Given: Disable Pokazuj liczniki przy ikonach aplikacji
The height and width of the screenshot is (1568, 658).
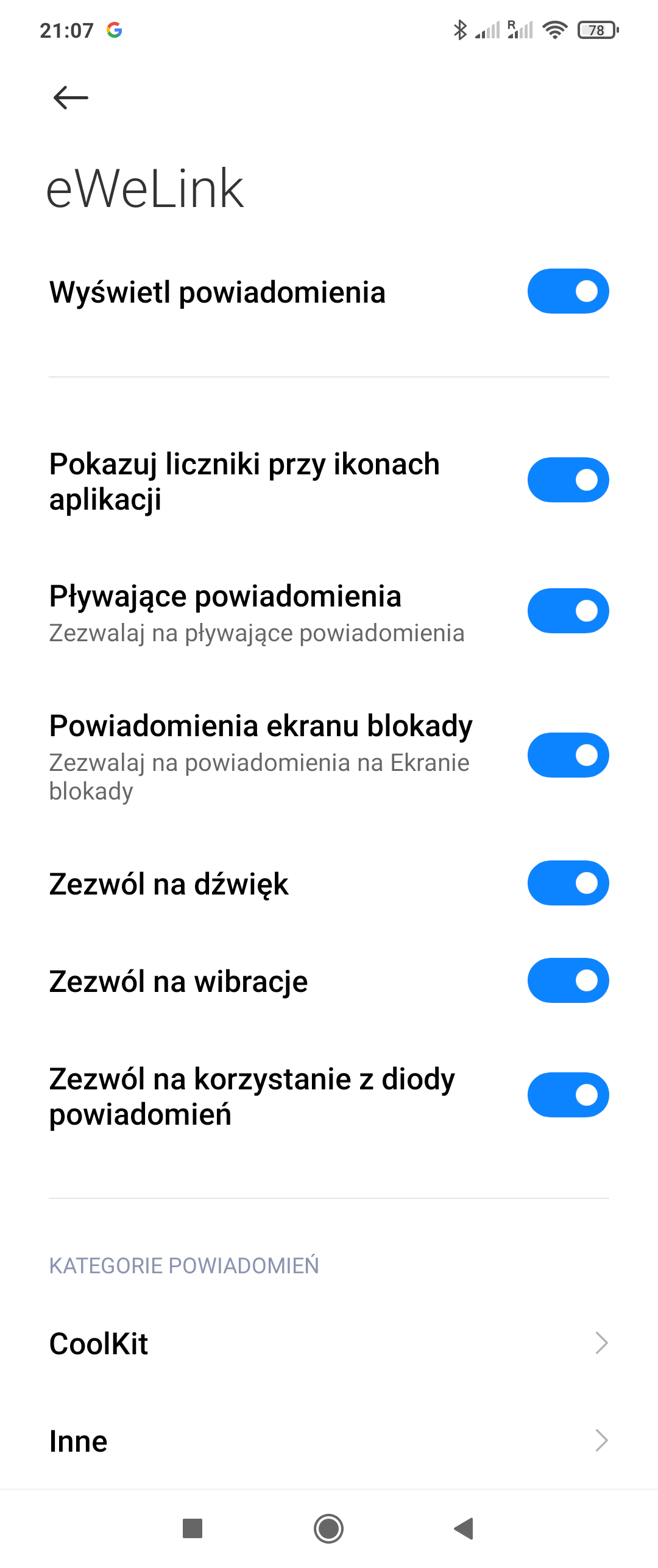Looking at the screenshot, I should [568, 480].
